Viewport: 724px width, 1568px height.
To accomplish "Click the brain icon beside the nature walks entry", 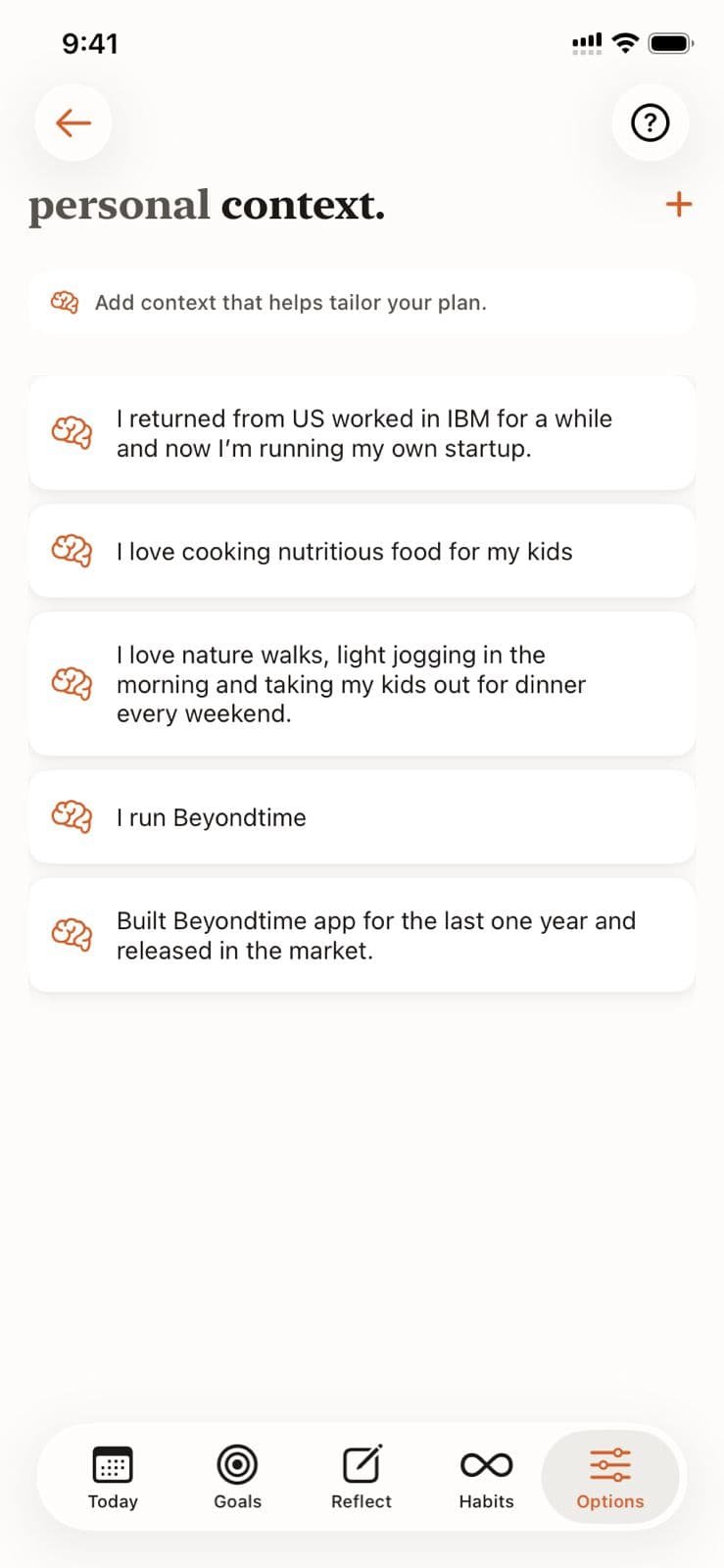I will coord(70,684).
